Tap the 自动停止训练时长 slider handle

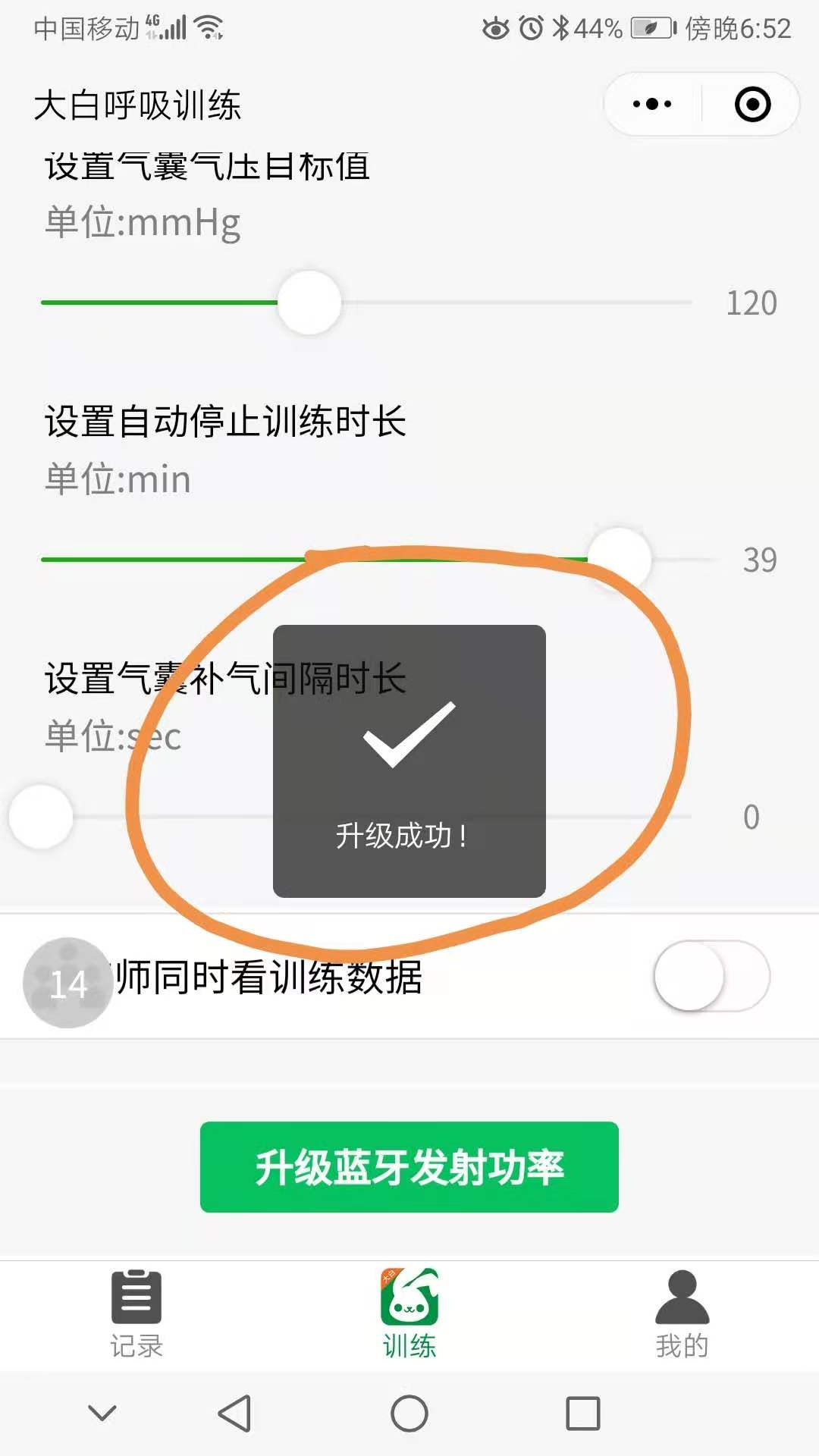point(620,560)
